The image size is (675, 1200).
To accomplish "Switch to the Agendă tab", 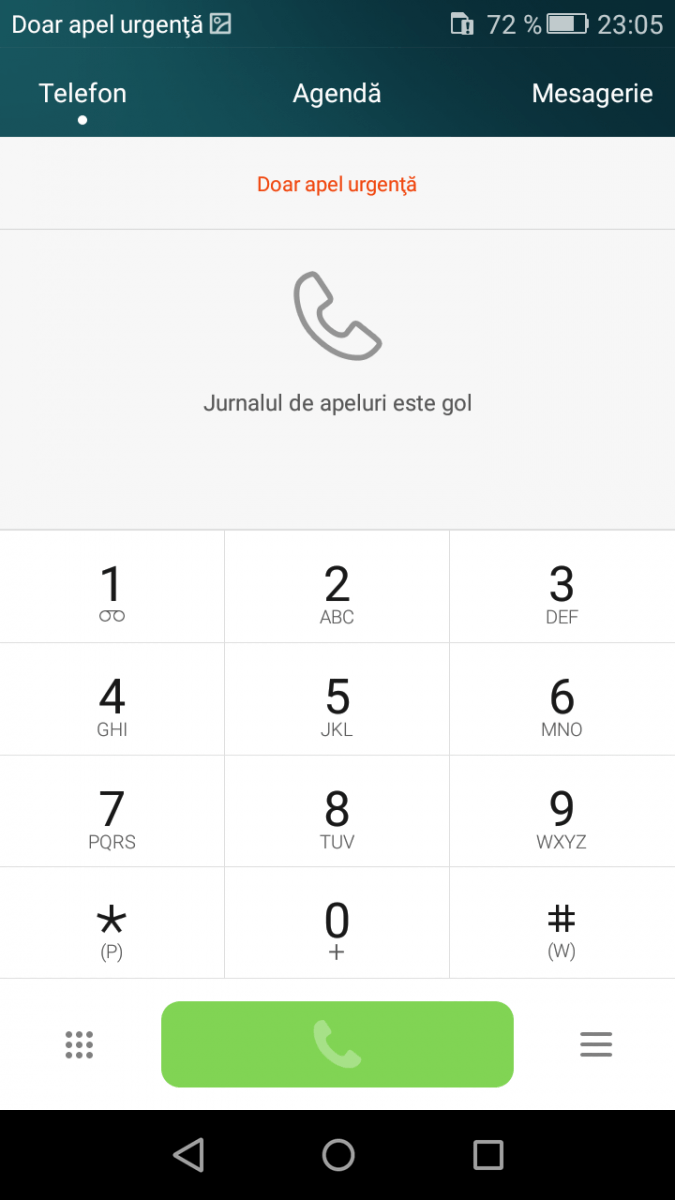I will [x=337, y=93].
